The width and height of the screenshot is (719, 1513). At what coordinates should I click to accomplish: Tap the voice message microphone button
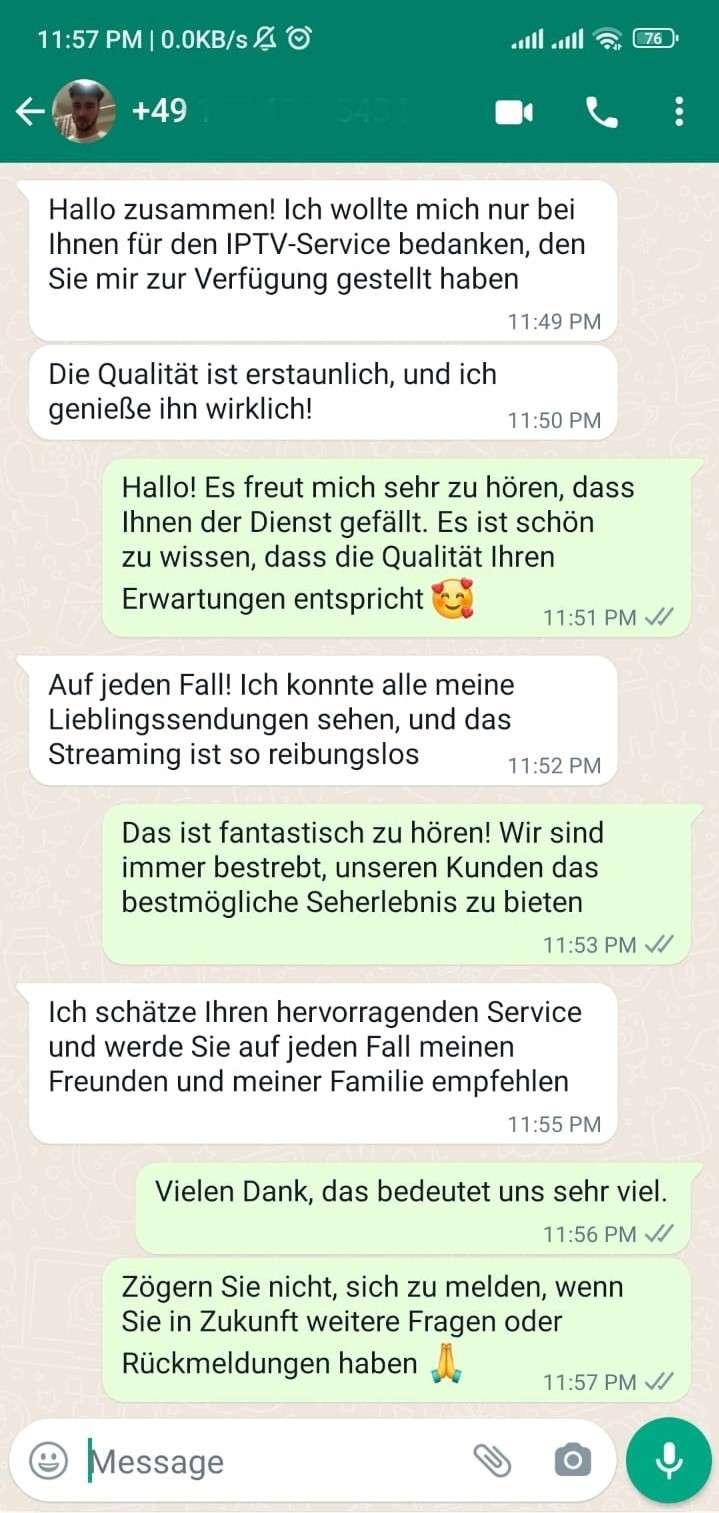pyautogui.click(x=668, y=1461)
